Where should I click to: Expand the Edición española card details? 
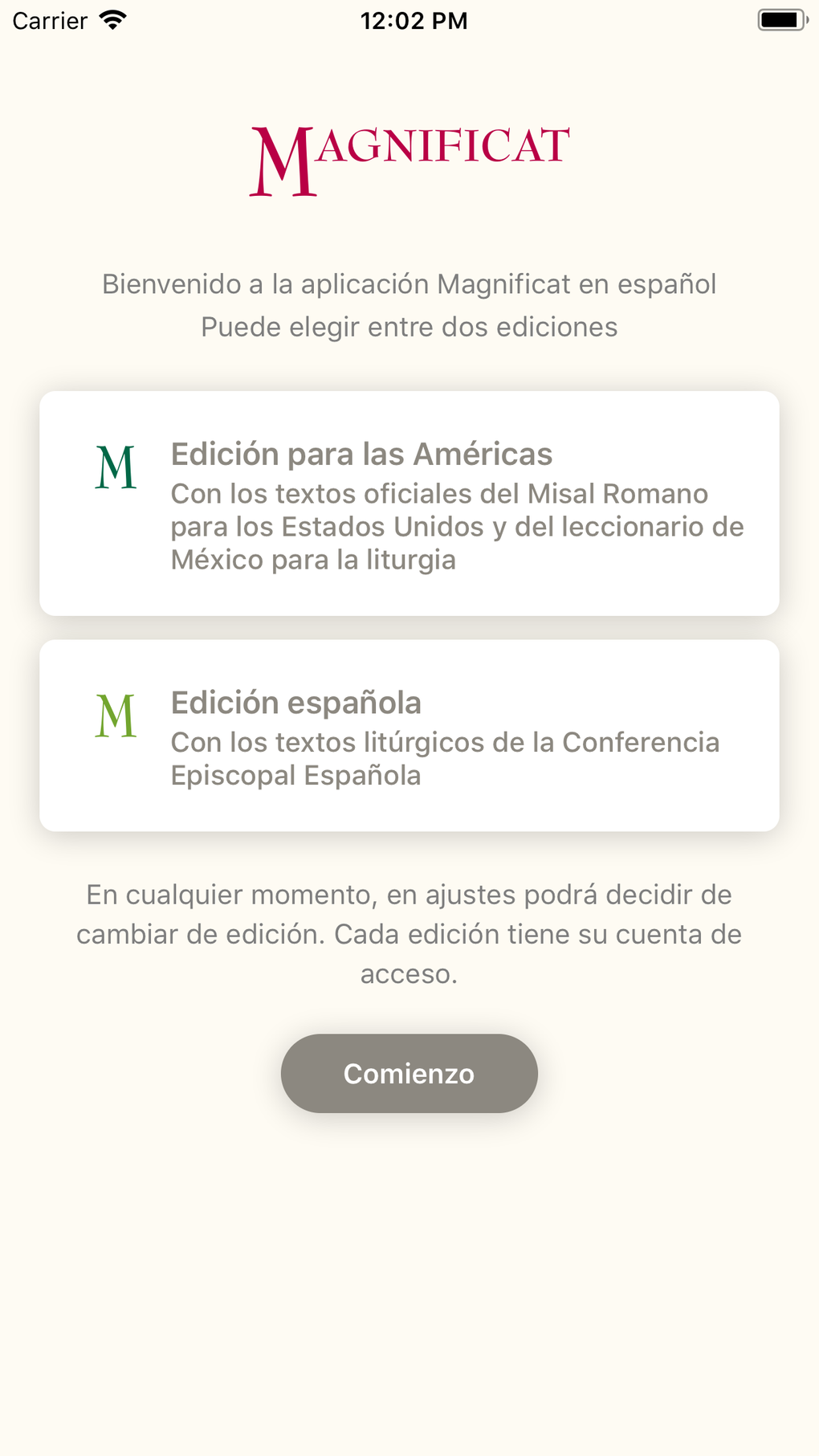[x=409, y=735]
